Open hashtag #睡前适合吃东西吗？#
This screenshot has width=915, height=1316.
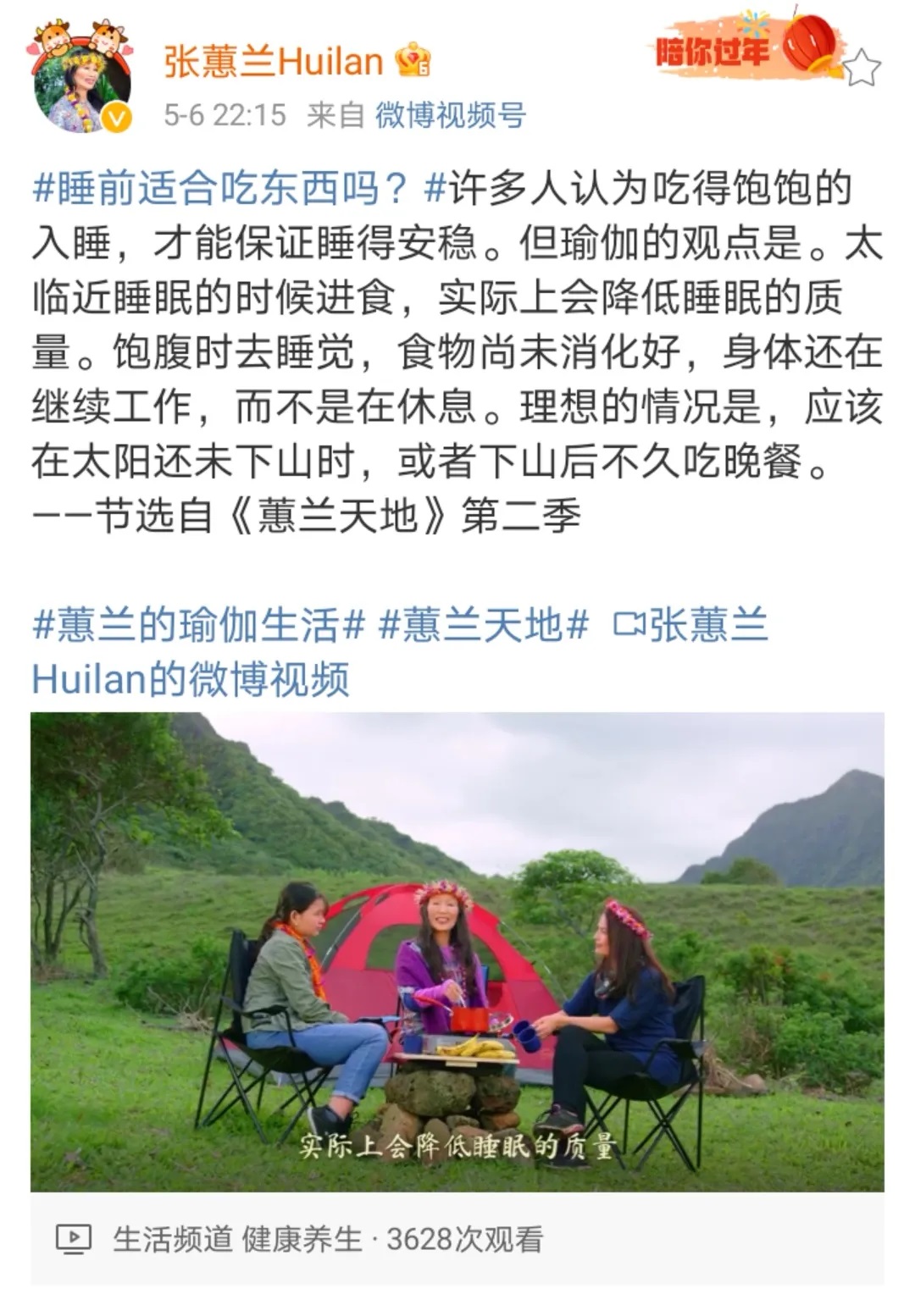pyautogui.click(x=238, y=188)
